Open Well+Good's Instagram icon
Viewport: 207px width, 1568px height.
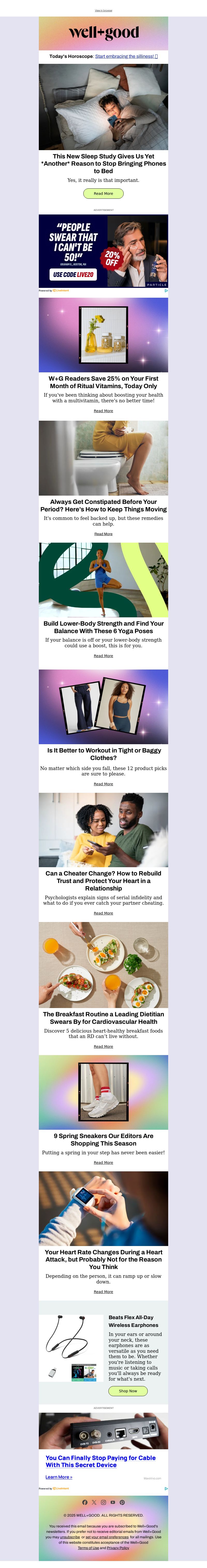[x=103, y=1502]
